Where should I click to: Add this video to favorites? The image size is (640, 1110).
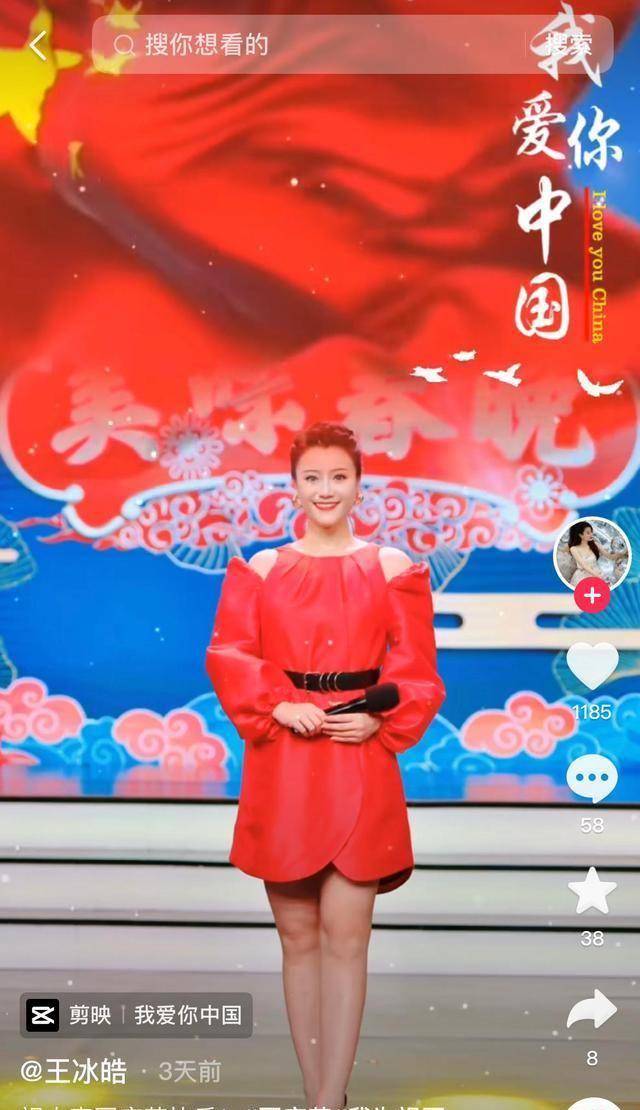pos(592,891)
